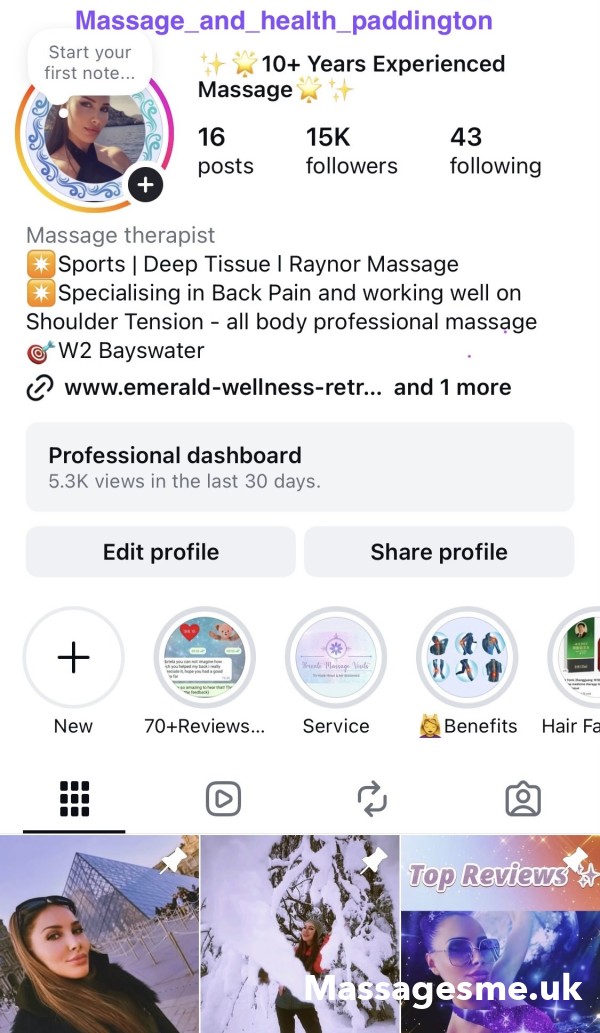Open the Professional dashboard card

coord(300,467)
